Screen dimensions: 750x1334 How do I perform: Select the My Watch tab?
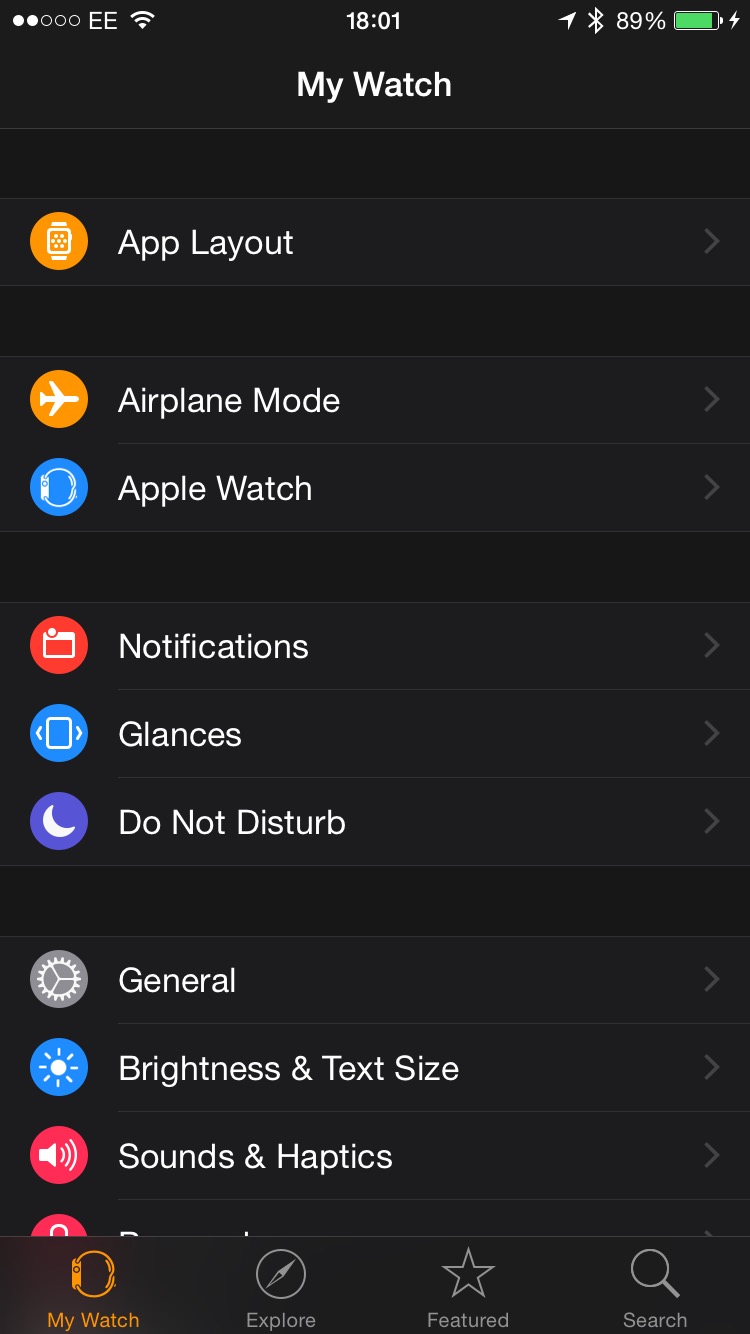94,1287
